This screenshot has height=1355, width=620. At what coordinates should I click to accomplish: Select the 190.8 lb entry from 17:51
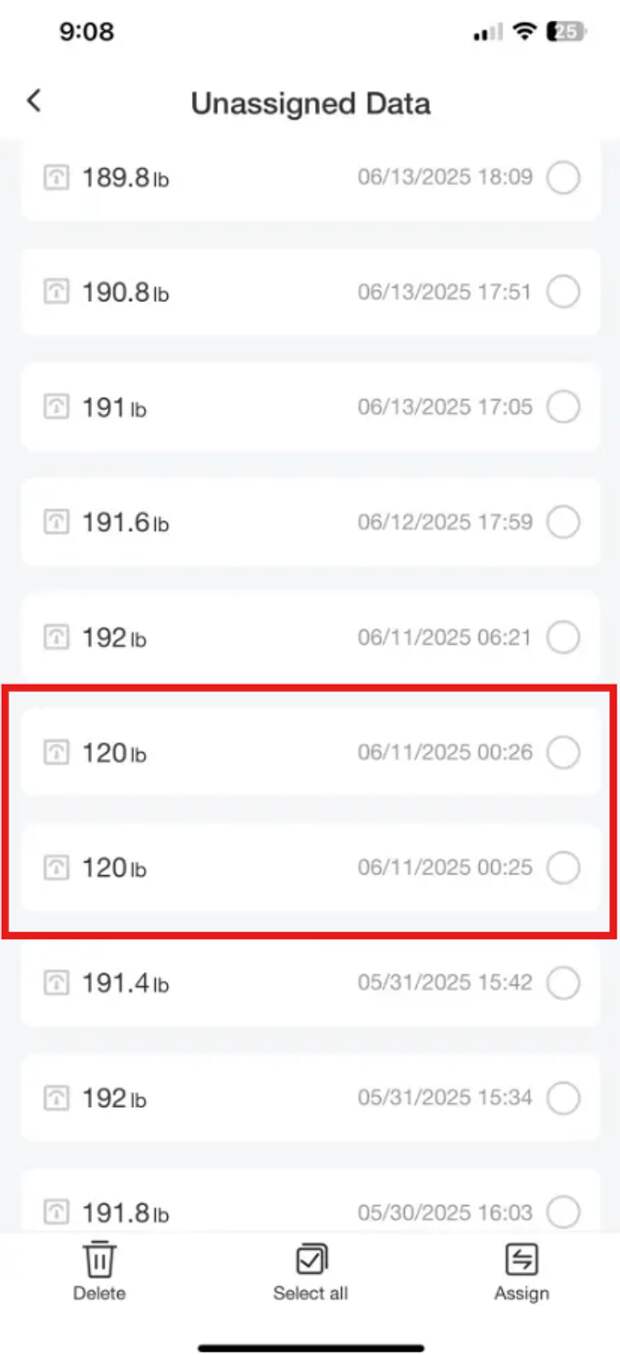point(564,293)
